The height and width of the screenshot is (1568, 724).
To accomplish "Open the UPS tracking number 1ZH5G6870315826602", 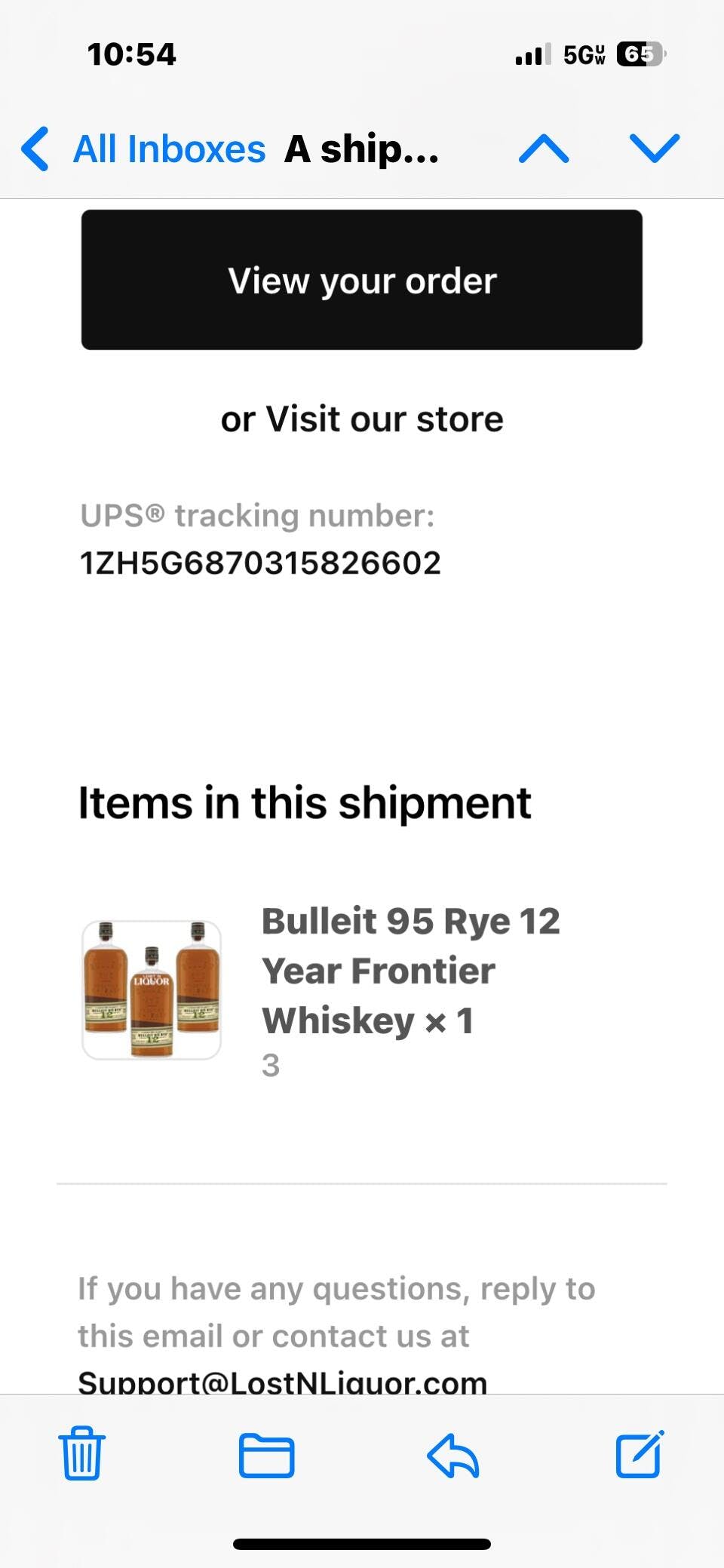I will click(x=260, y=563).
